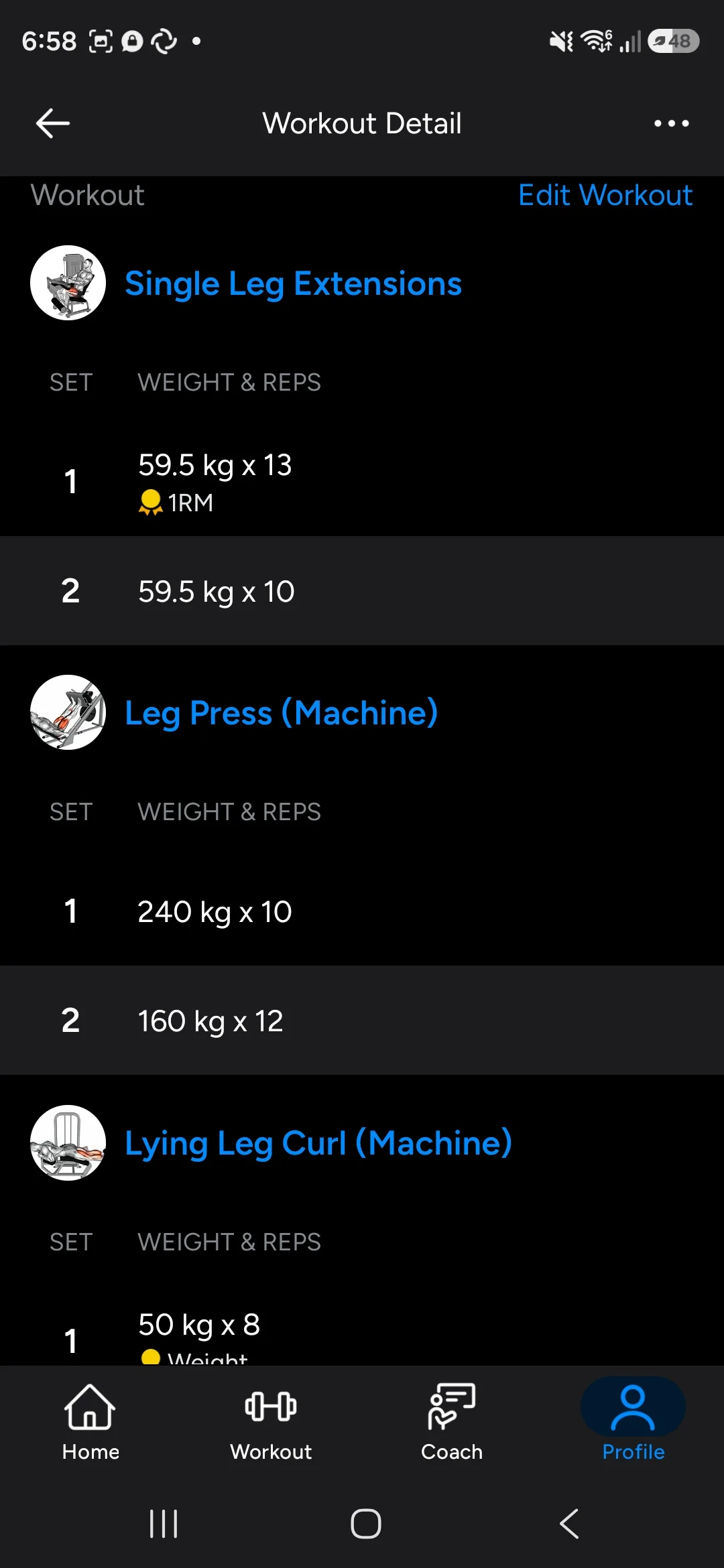Tap the system recent apps button
The width and height of the screenshot is (724, 1568).
(164, 1524)
